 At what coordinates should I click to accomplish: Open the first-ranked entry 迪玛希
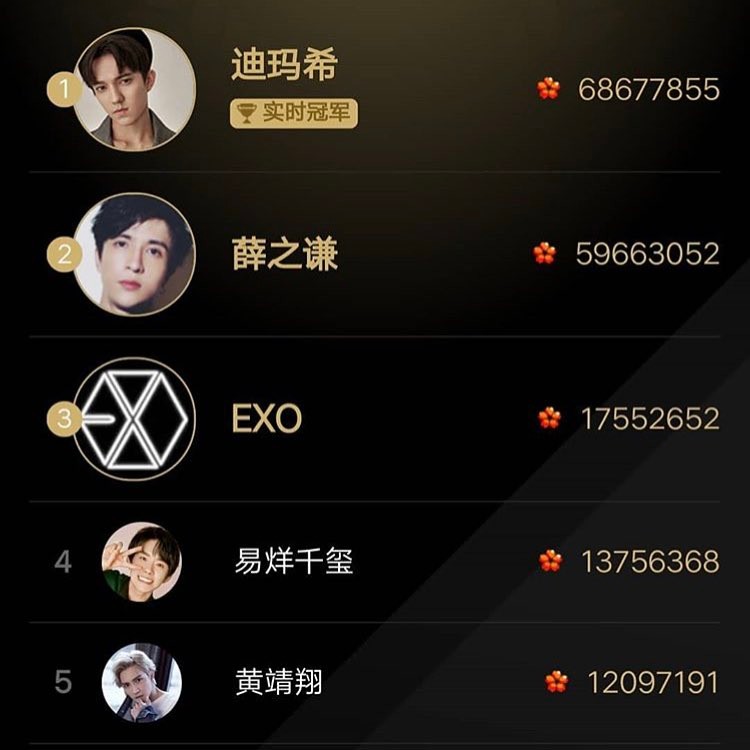(x=284, y=66)
